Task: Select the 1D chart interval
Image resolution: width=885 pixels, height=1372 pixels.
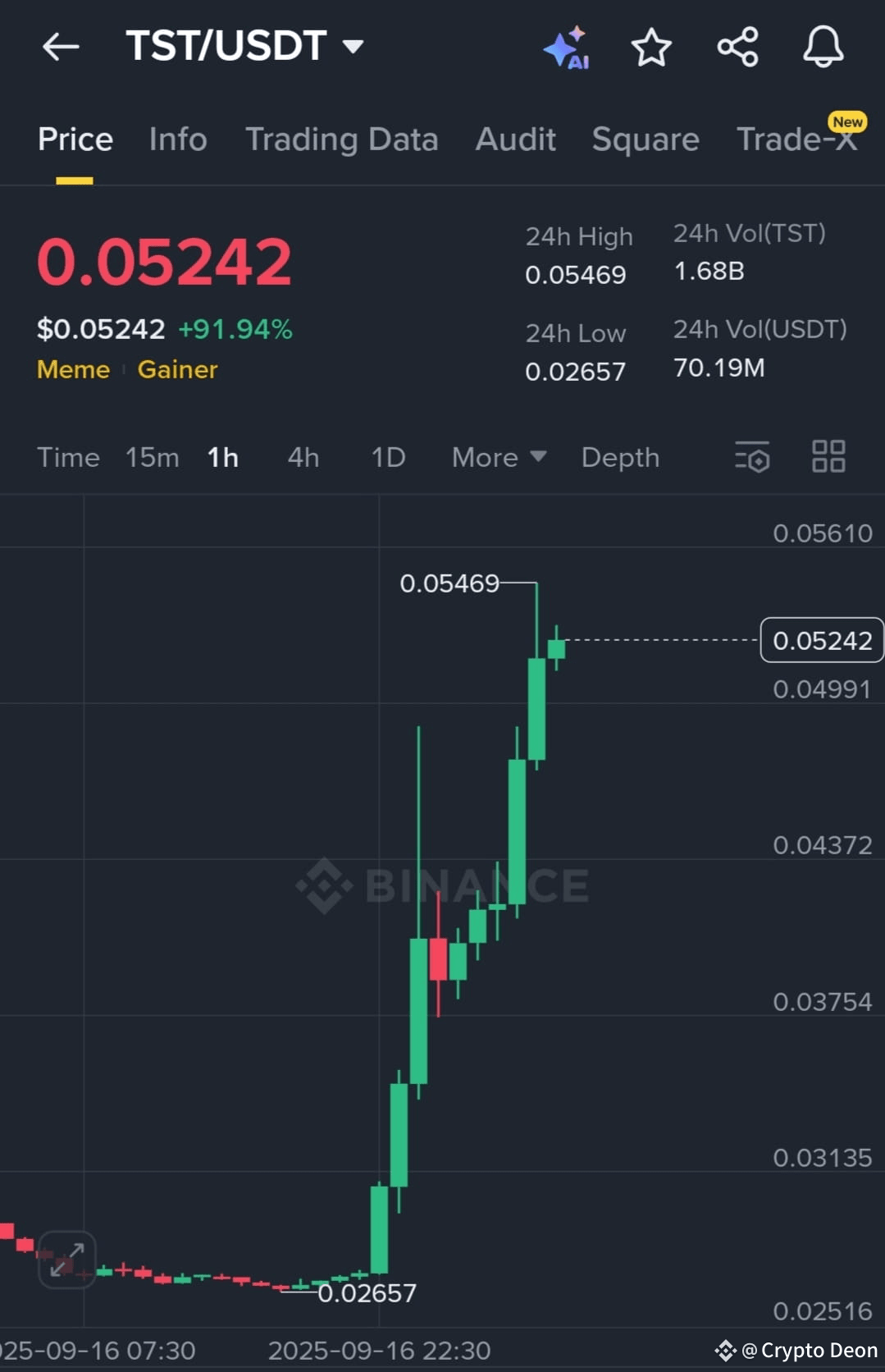Action: [388, 457]
